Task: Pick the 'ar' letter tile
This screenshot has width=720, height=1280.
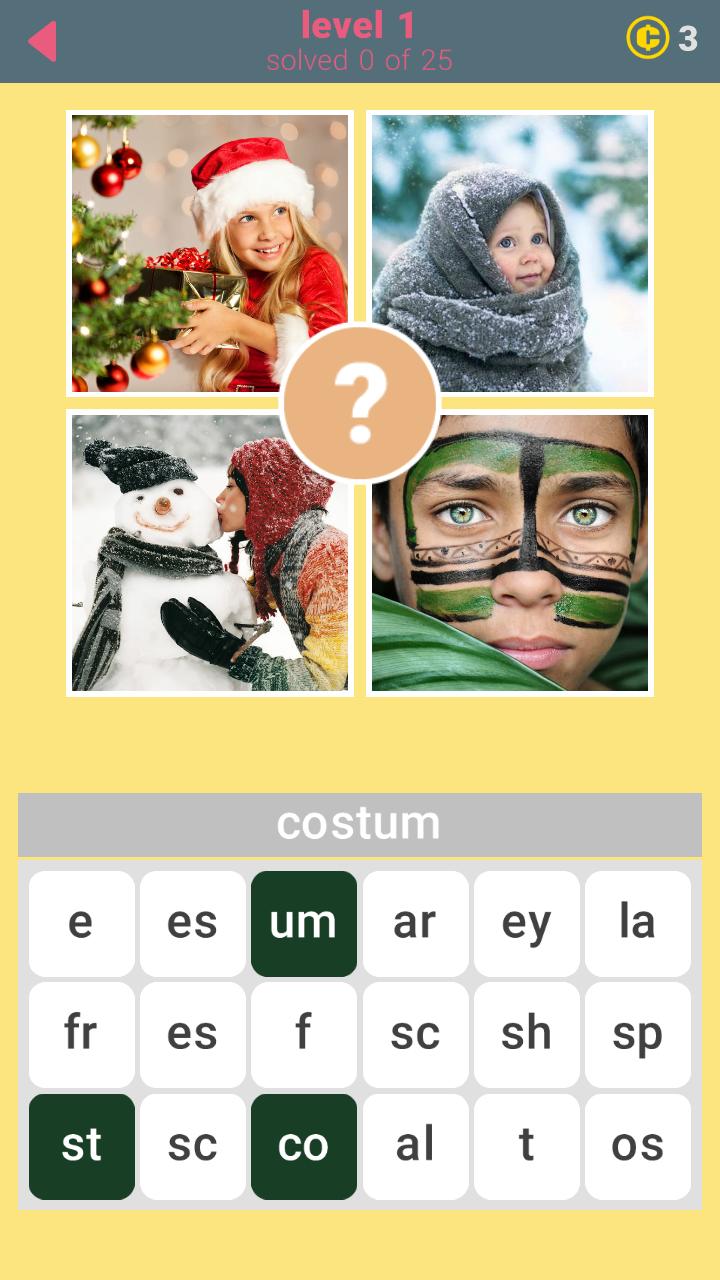Action: [415, 923]
